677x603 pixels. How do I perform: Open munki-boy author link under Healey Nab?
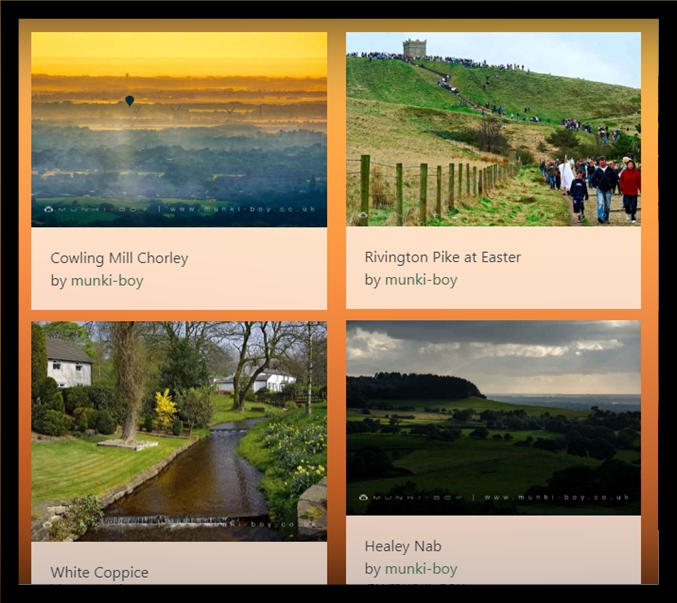pyautogui.click(x=421, y=569)
